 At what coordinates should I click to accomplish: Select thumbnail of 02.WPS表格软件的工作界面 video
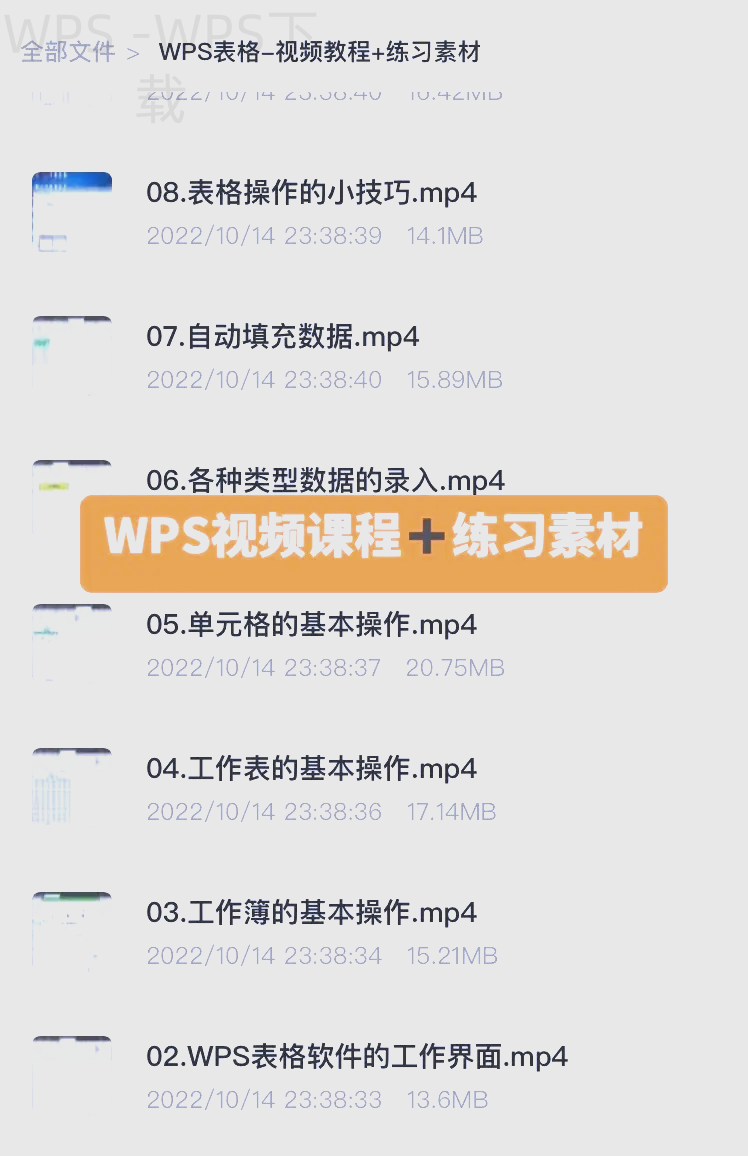(71, 1071)
